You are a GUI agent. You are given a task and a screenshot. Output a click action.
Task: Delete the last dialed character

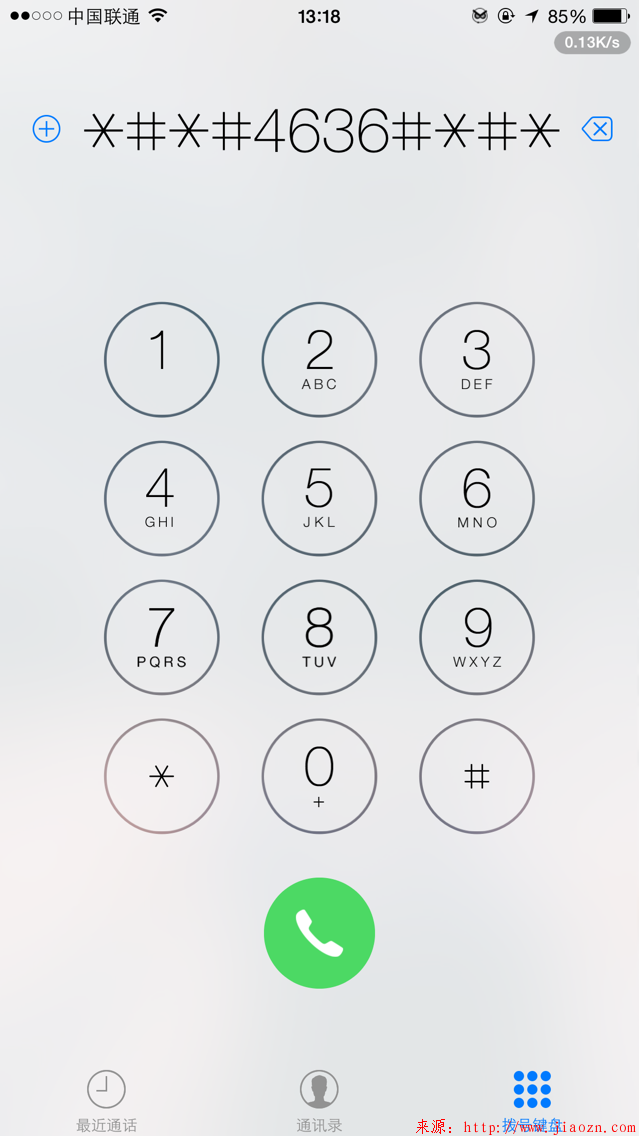[x=597, y=129]
